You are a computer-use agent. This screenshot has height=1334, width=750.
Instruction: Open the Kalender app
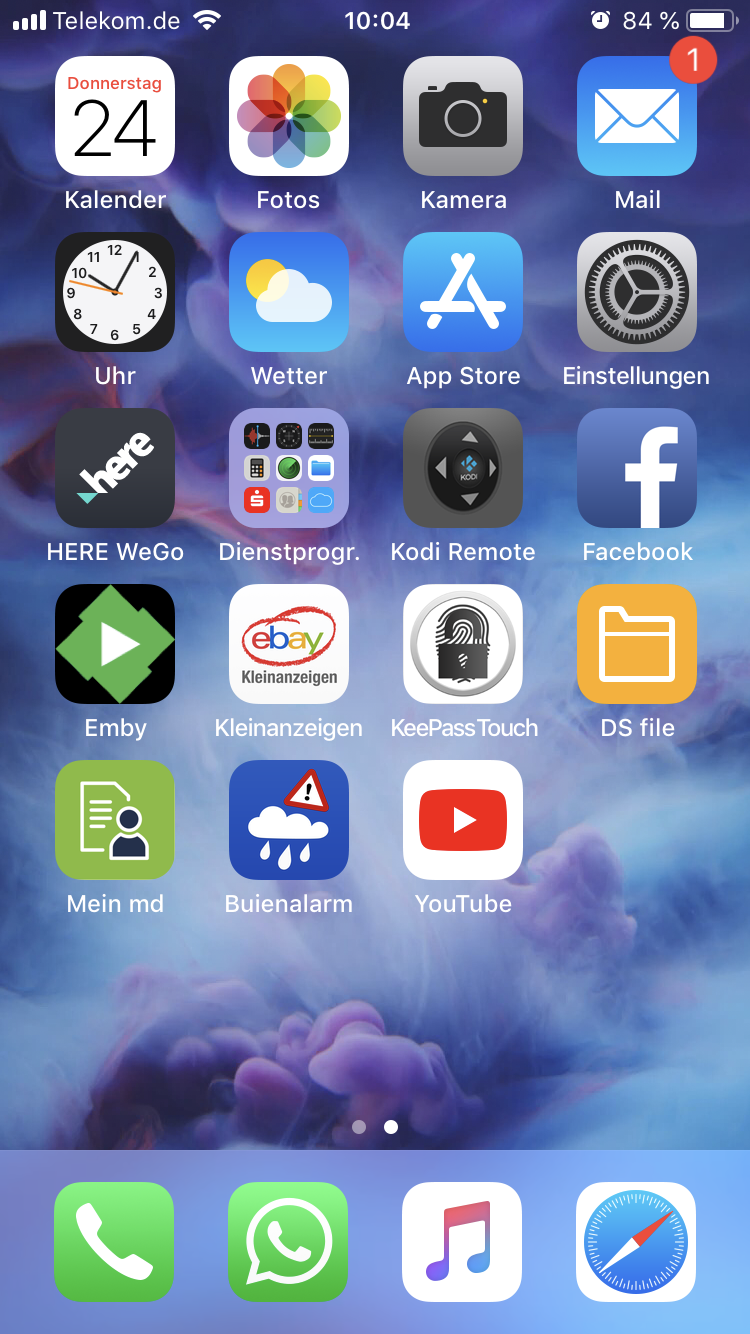[x=115, y=116]
